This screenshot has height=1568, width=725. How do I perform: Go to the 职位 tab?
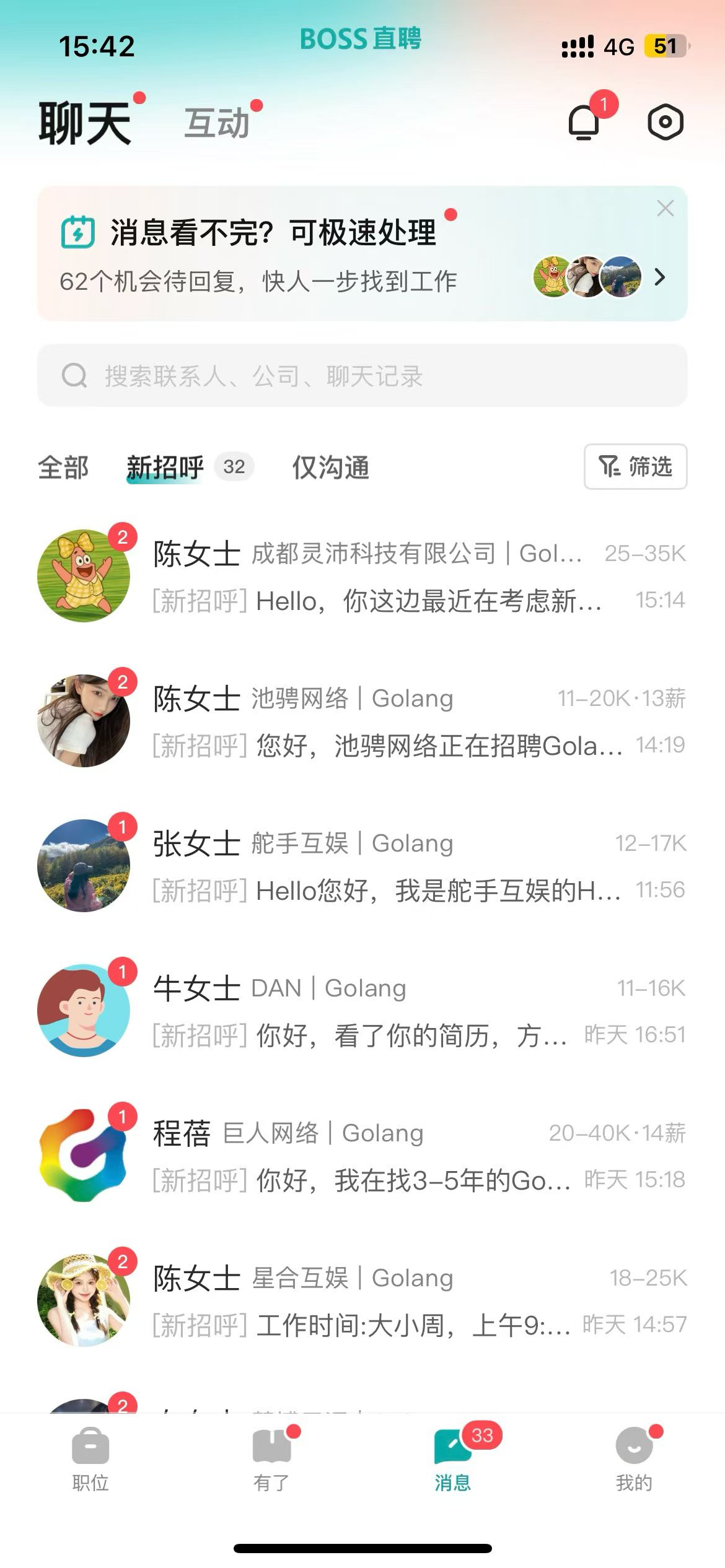pyautogui.click(x=90, y=1460)
